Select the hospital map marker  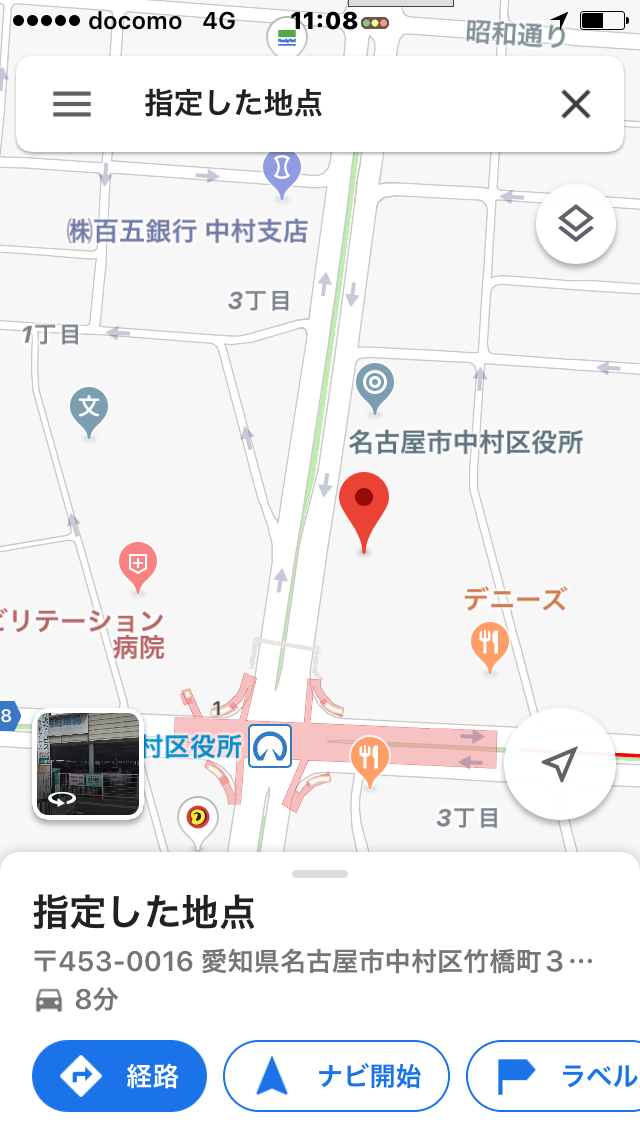(137, 566)
